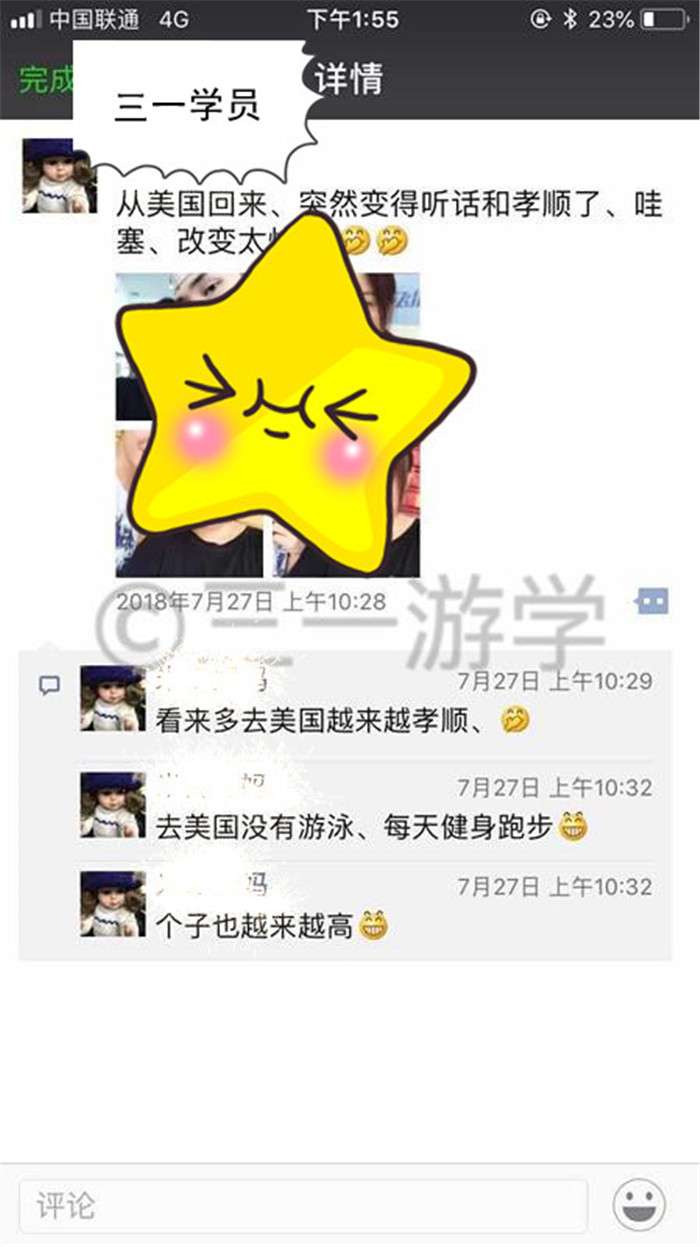Screen dimensions: 700x1247
Task: Open the emoji picker smiley icon
Action: (x=639, y=1205)
